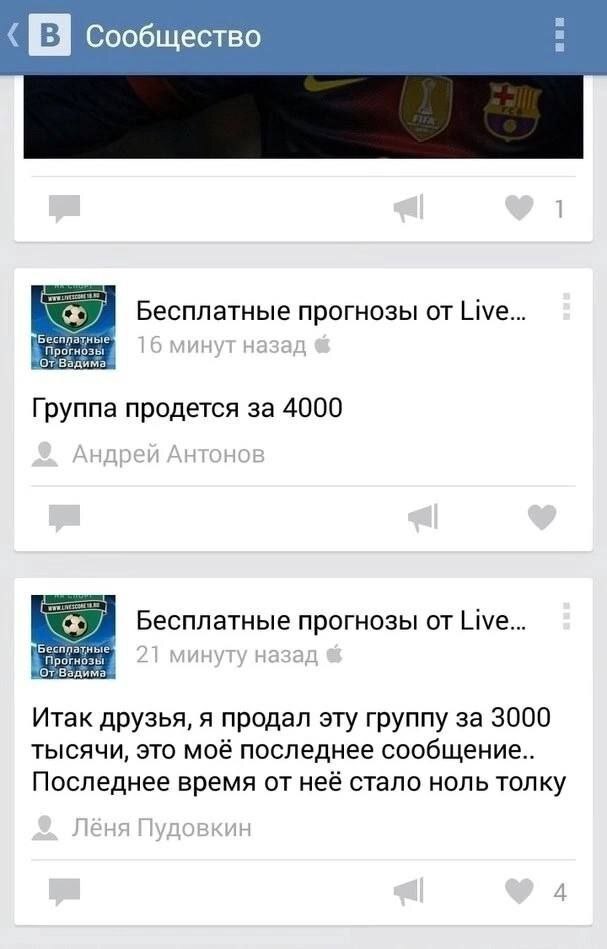
Task: Share the 'Группа продется за 4000' post
Action: pyautogui.click(x=422, y=517)
